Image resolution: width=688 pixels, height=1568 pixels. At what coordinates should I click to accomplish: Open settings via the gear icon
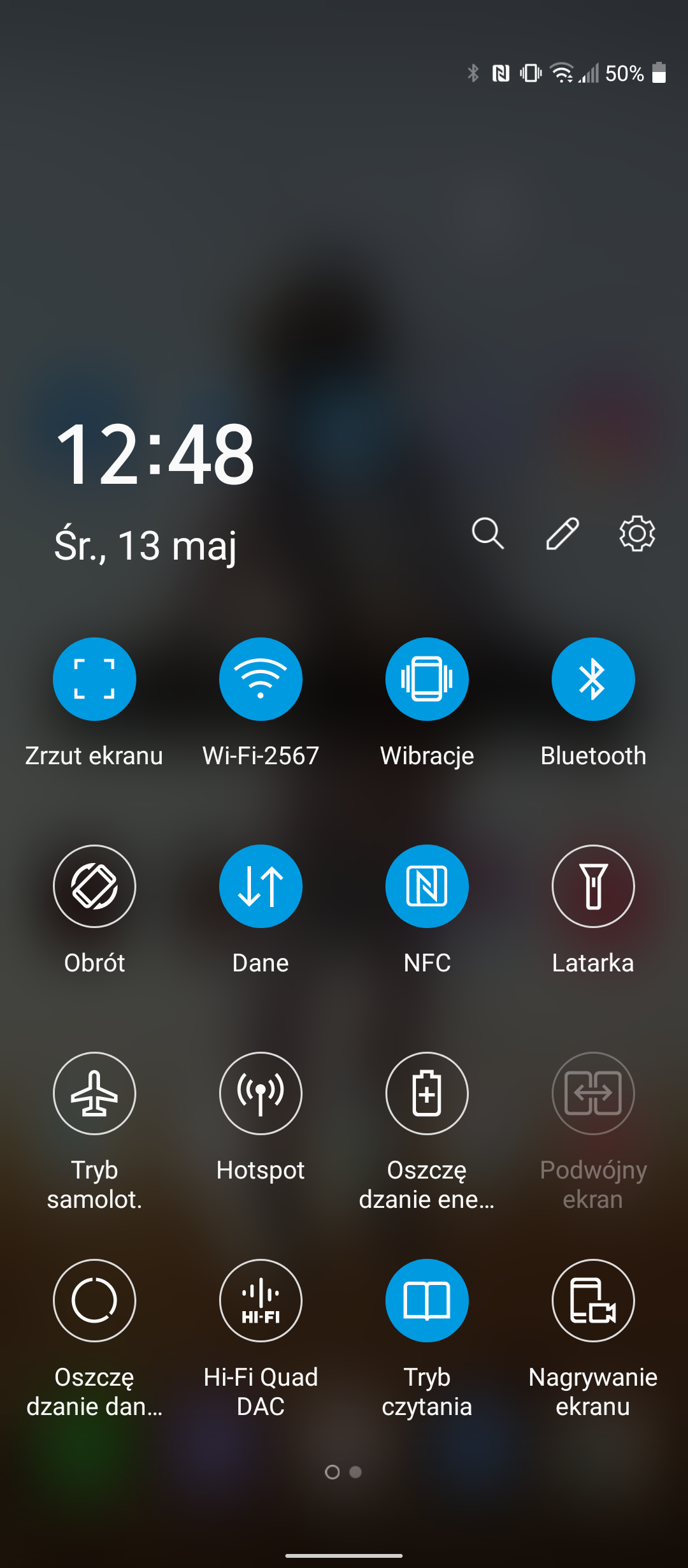[637, 534]
